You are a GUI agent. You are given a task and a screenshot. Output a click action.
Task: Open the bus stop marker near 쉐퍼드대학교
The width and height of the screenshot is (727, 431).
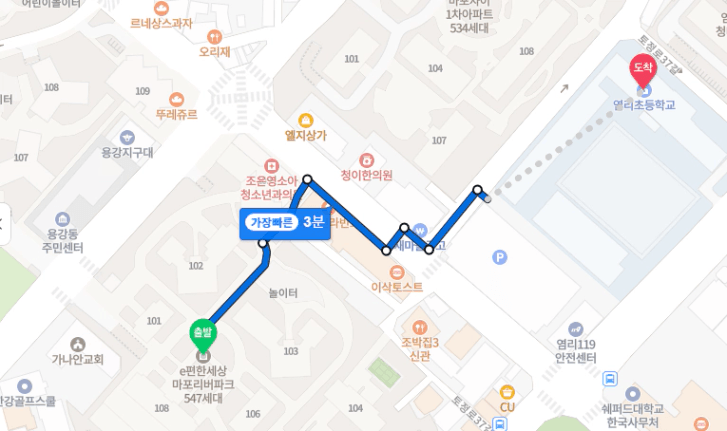point(609,379)
